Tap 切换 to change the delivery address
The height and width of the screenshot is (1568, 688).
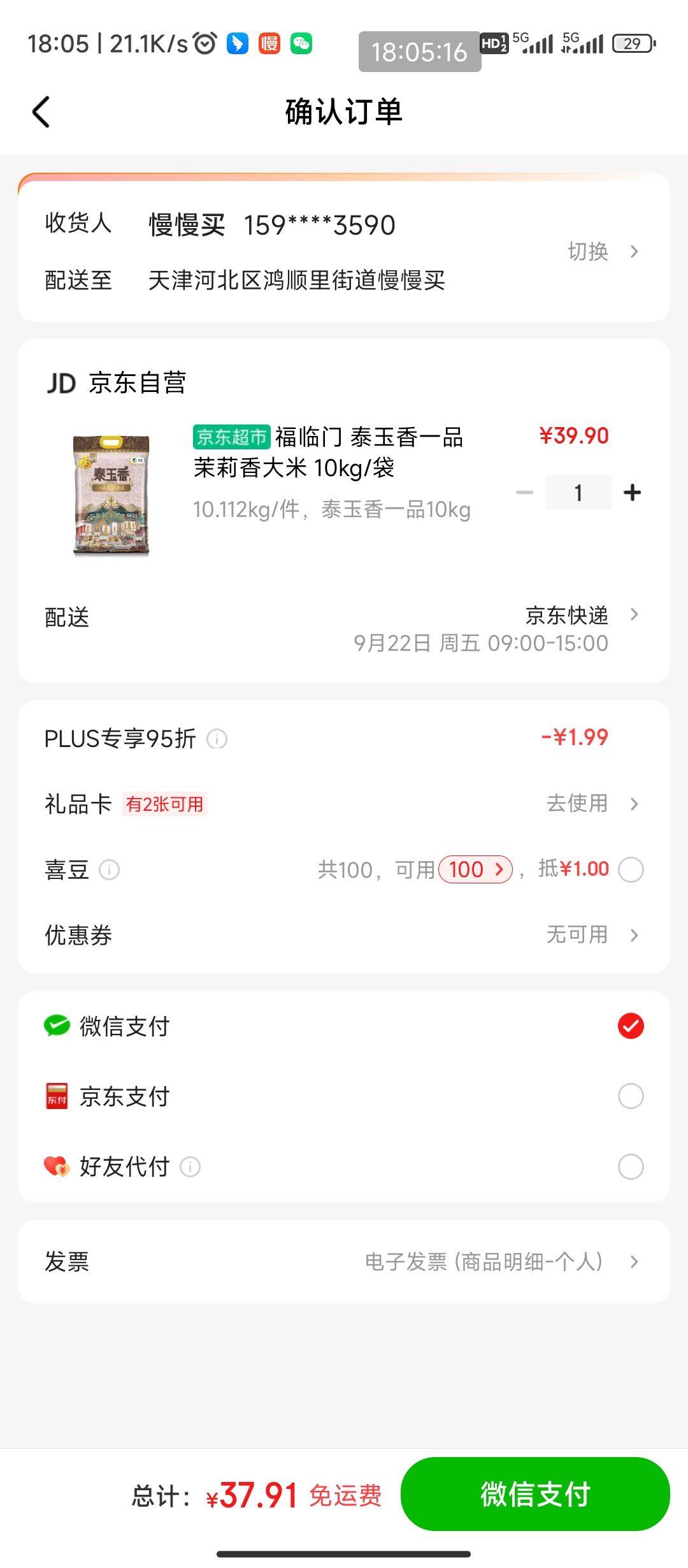[x=602, y=252]
